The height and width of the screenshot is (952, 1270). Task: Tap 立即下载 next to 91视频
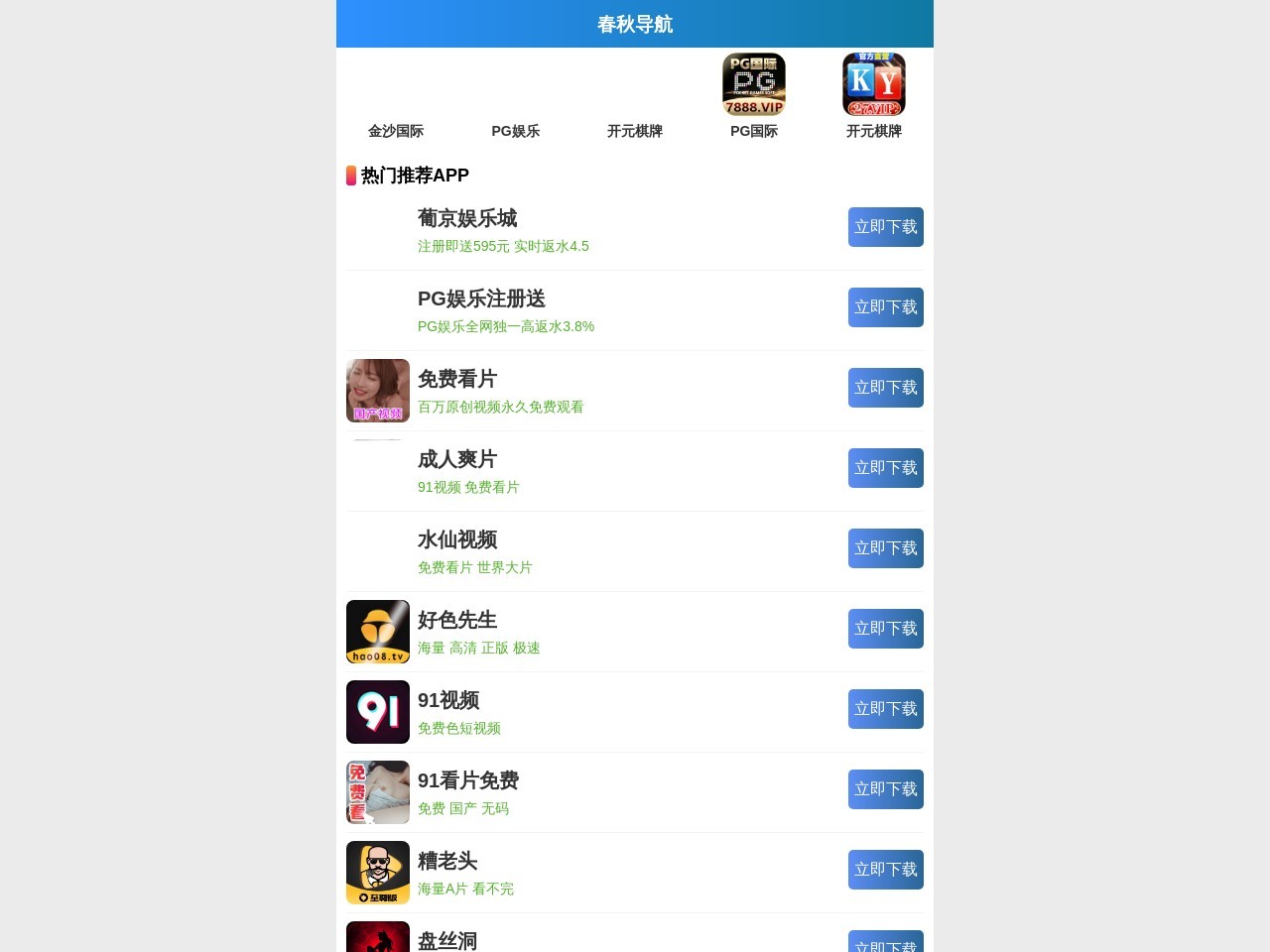pos(885,709)
